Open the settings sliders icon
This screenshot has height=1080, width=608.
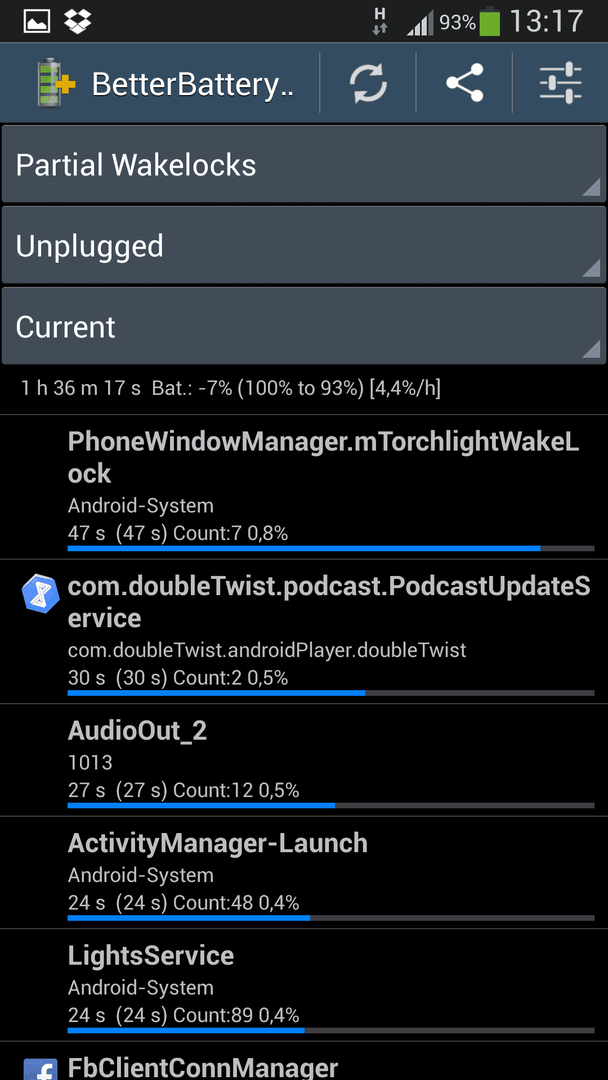coord(560,83)
